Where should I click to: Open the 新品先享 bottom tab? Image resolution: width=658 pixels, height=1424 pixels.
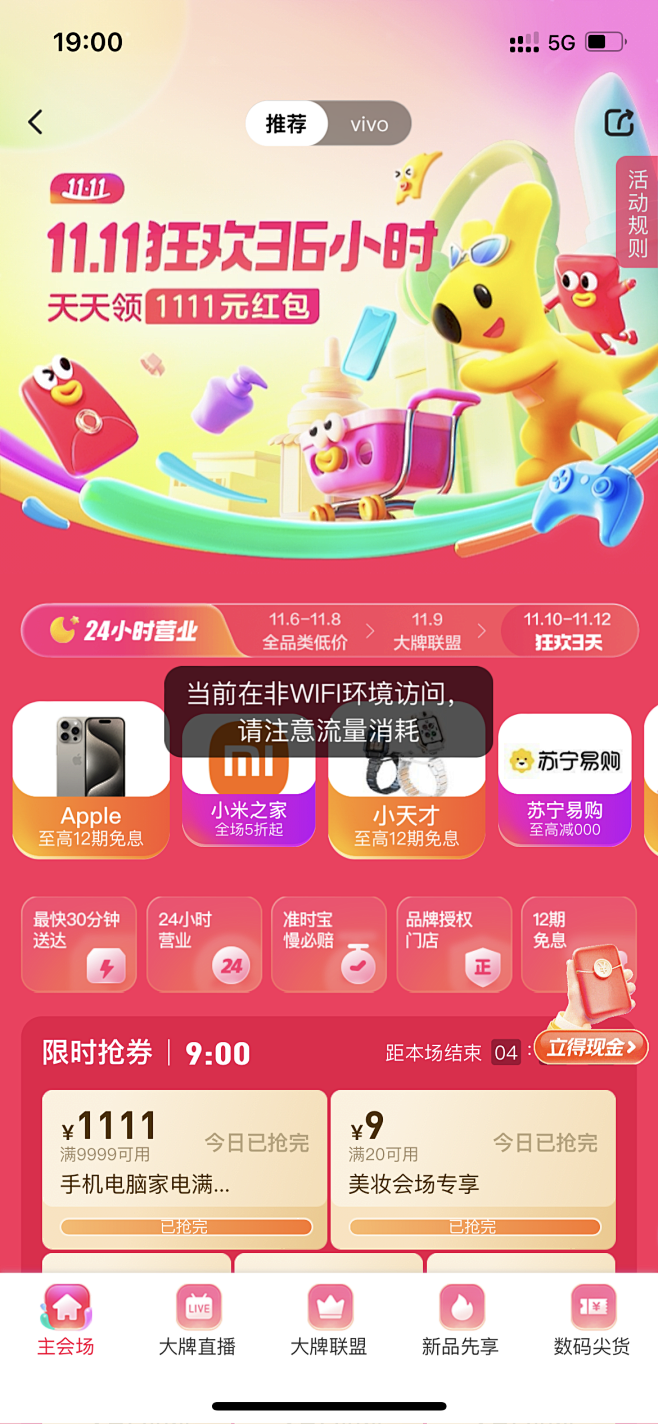click(x=460, y=1320)
